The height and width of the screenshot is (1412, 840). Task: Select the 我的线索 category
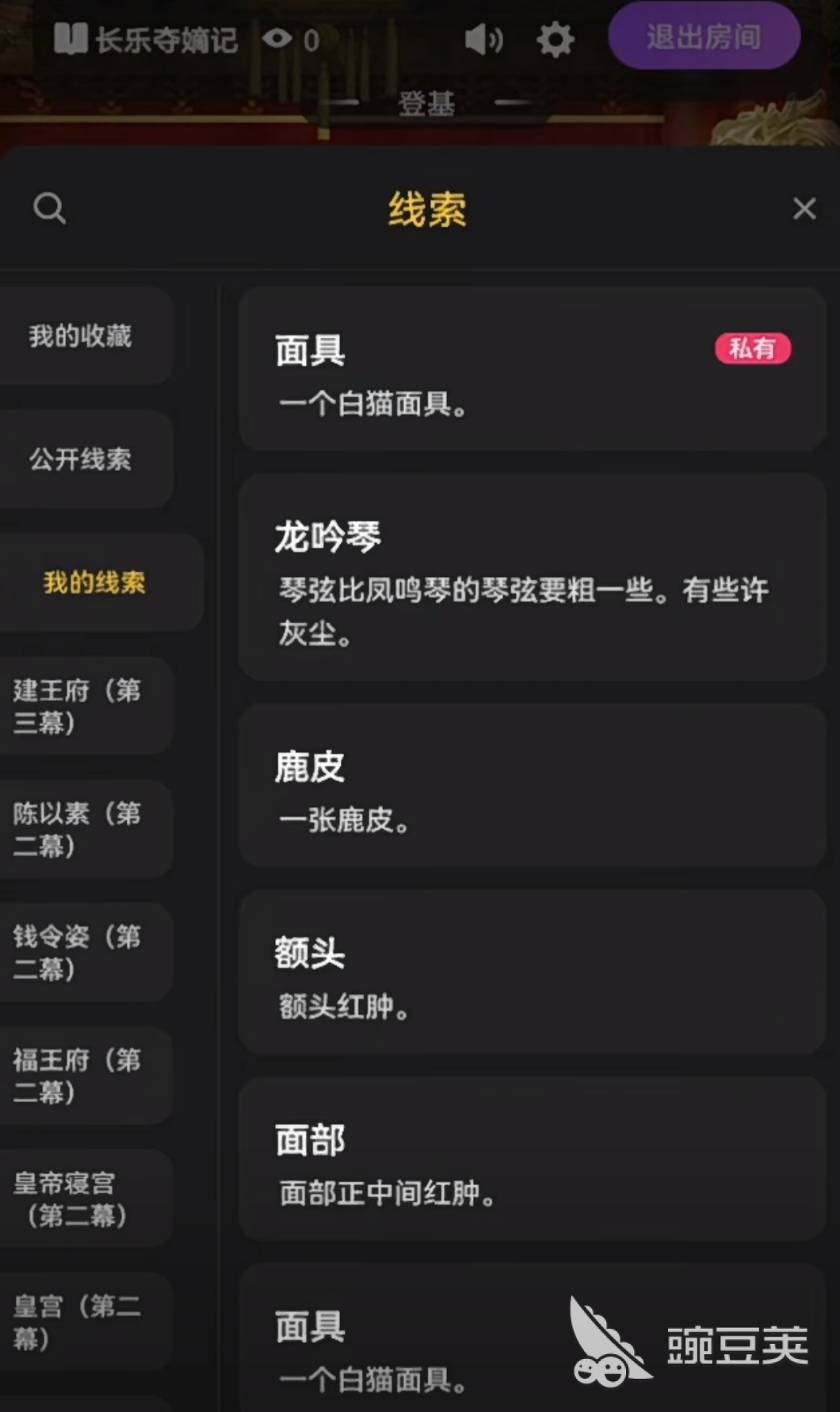pos(94,583)
